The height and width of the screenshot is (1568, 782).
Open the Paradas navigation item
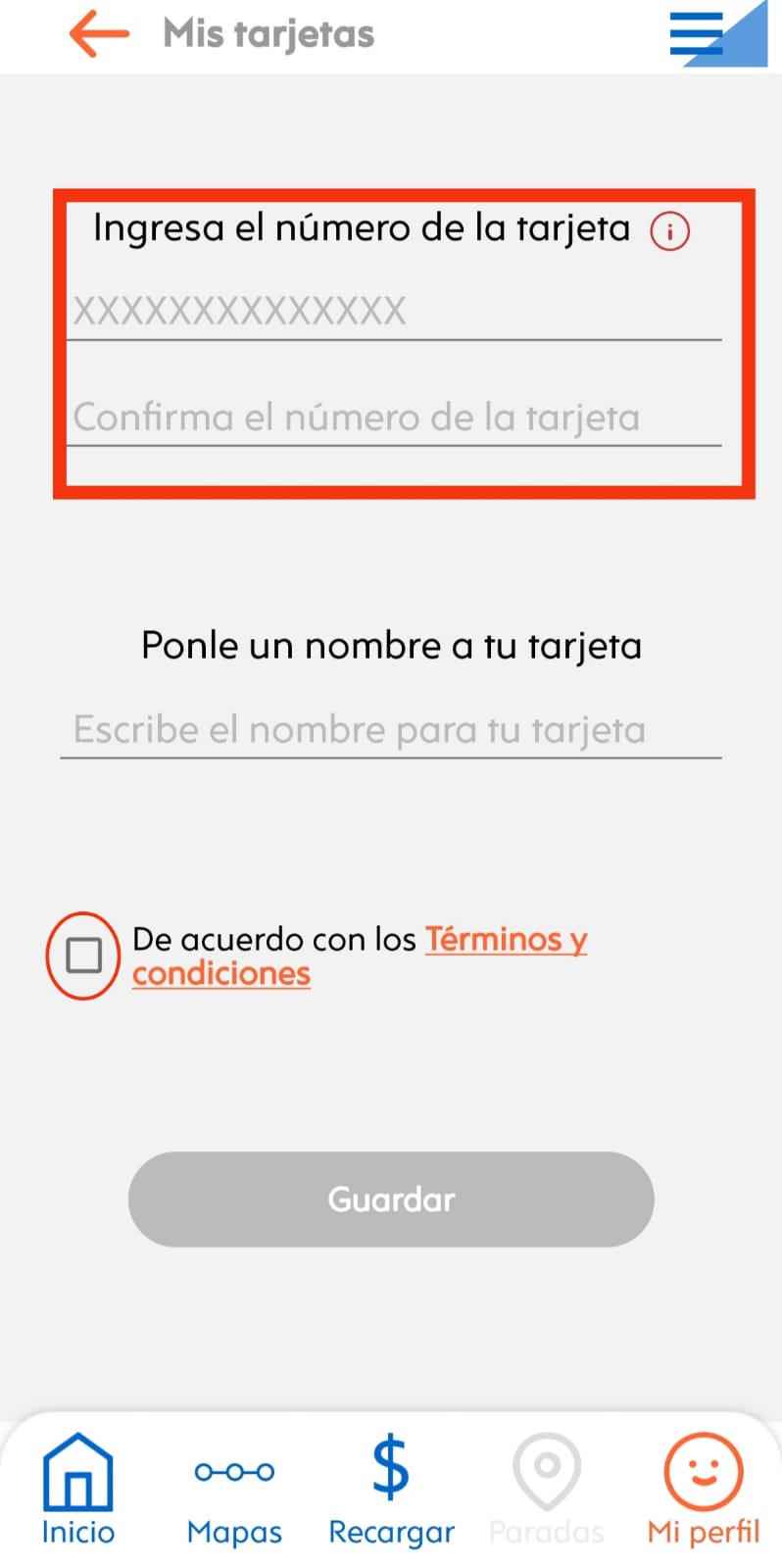[x=546, y=1490]
